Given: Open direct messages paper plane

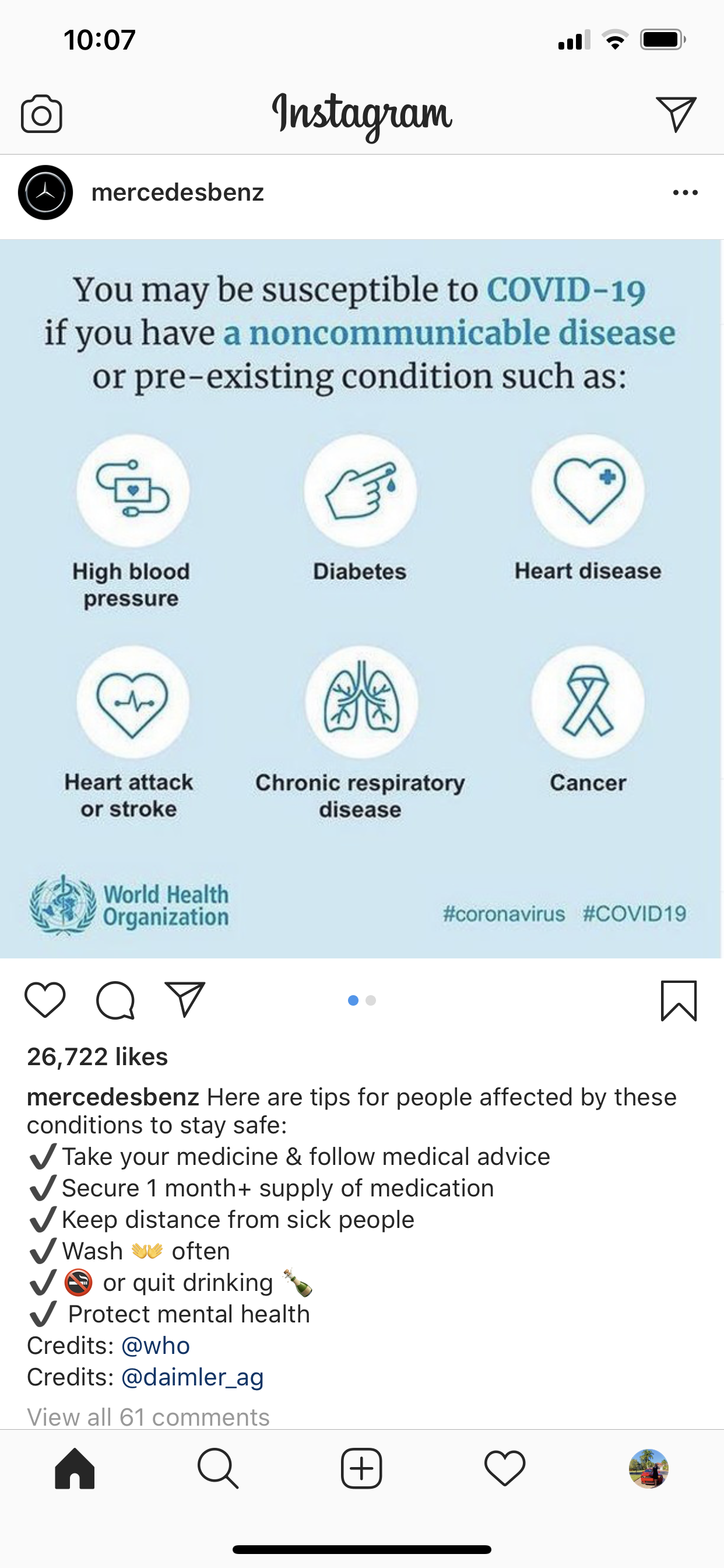Looking at the screenshot, I should click(676, 114).
